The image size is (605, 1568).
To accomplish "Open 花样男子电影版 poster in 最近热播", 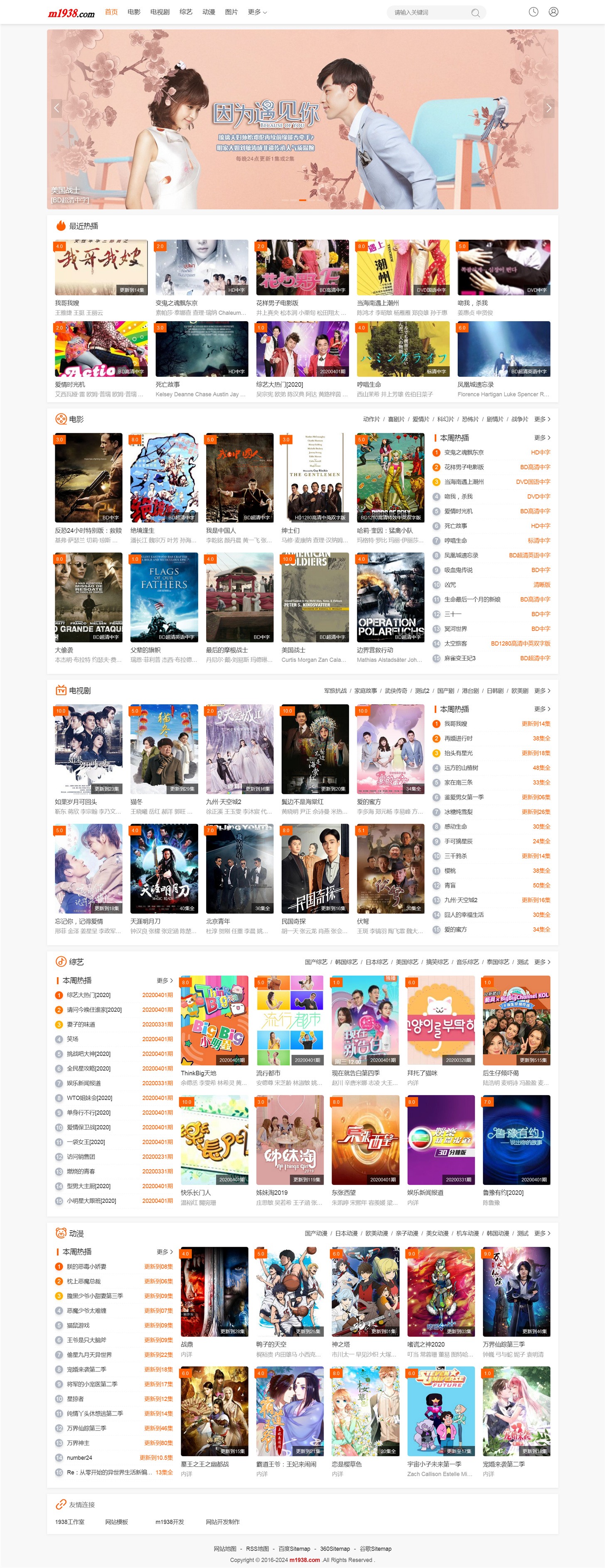I will tap(302, 267).
